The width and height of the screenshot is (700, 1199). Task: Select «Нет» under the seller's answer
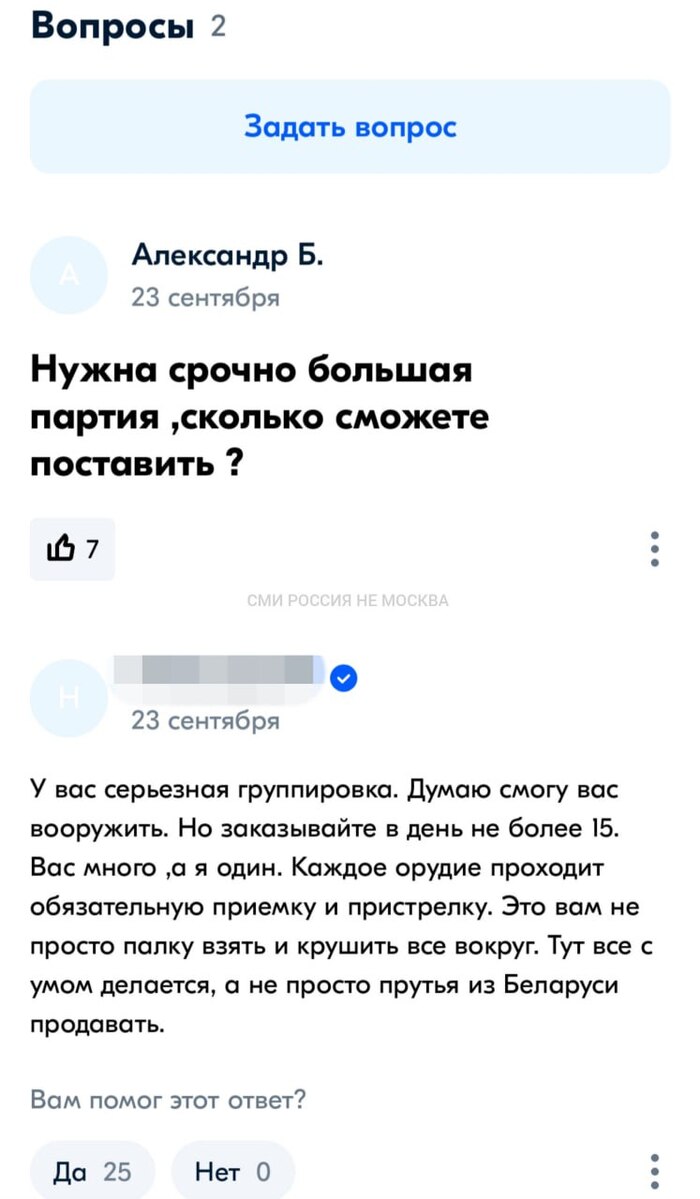[233, 1171]
